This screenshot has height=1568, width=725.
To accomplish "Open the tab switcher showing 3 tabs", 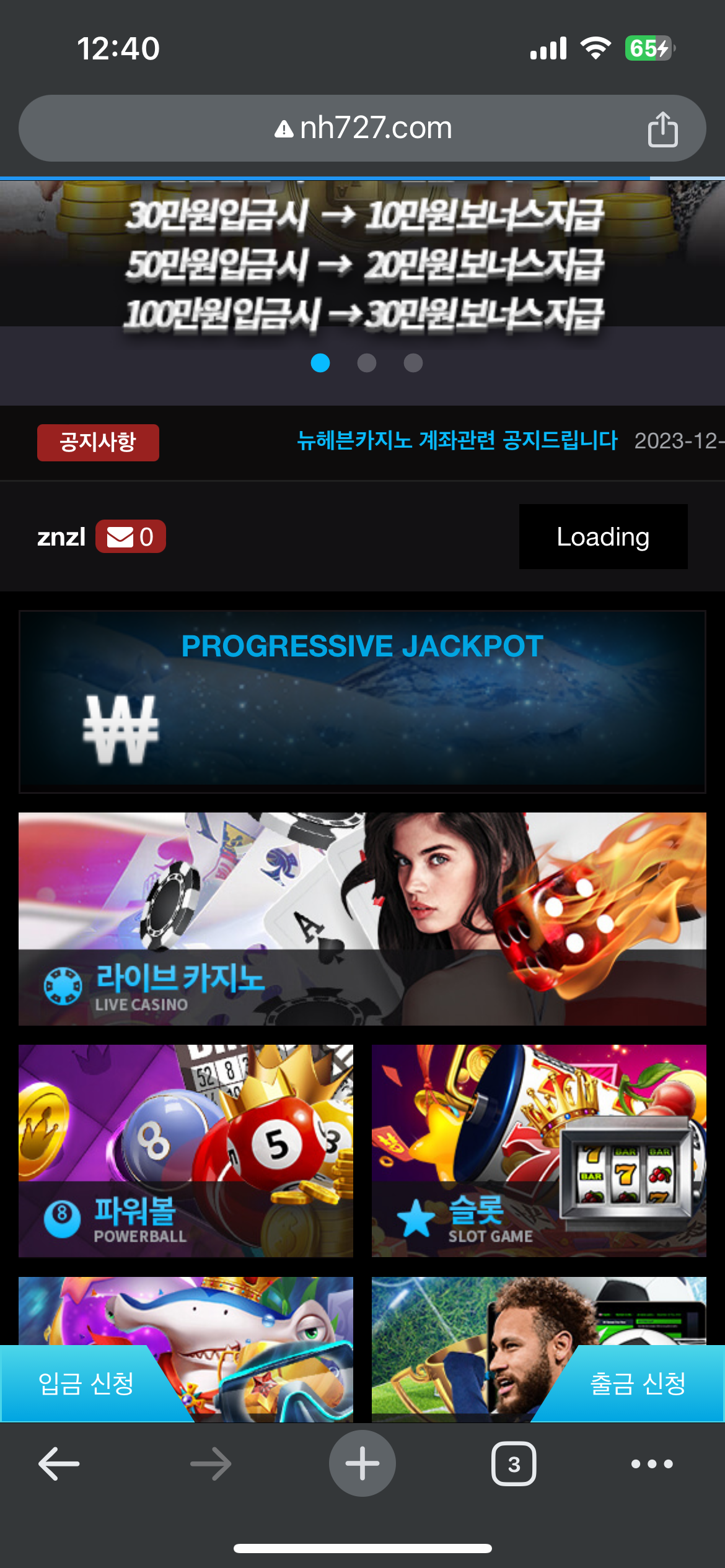I will point(514,1464).
